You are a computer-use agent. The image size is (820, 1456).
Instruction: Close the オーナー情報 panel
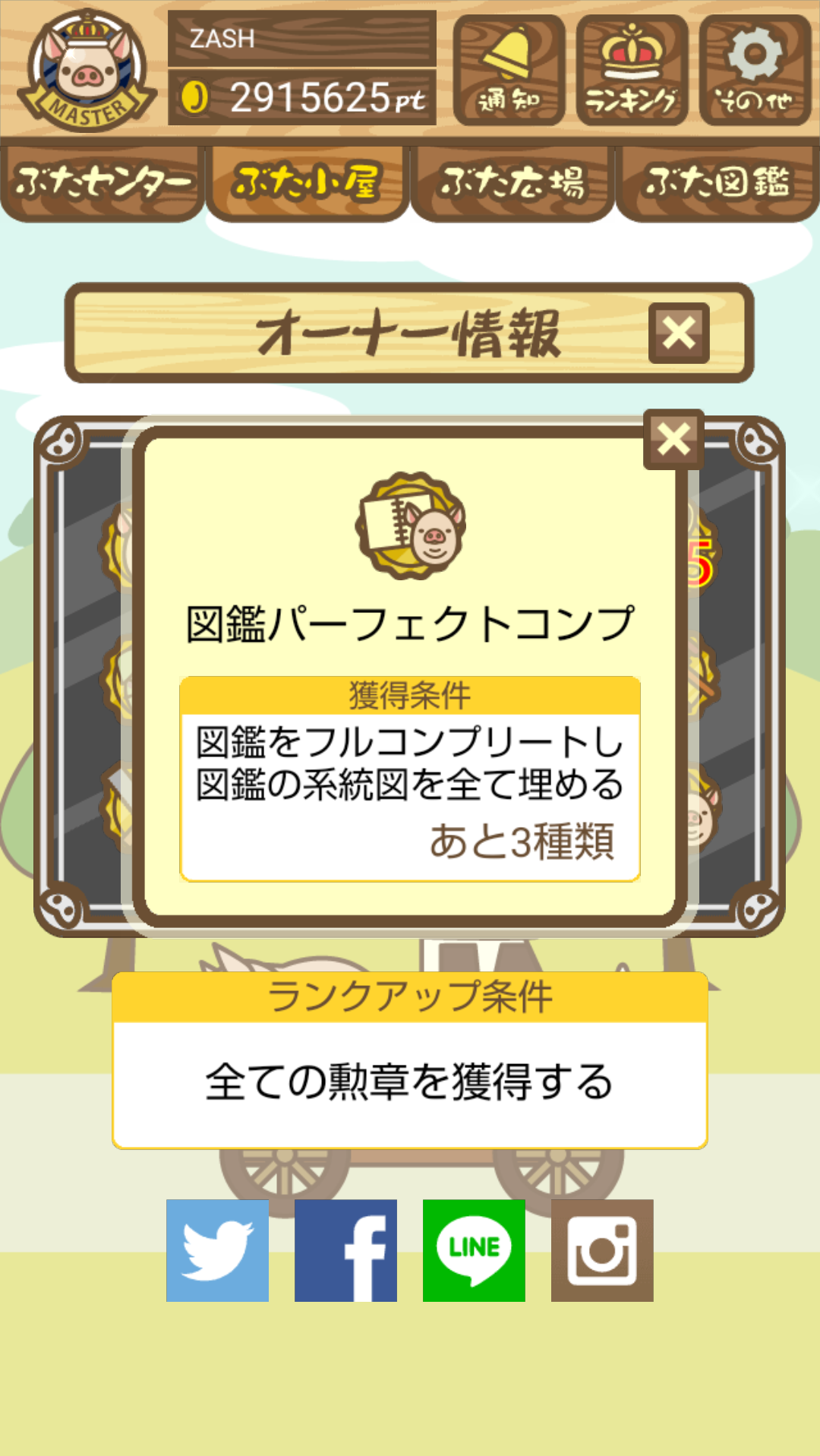tap(679, 333)
